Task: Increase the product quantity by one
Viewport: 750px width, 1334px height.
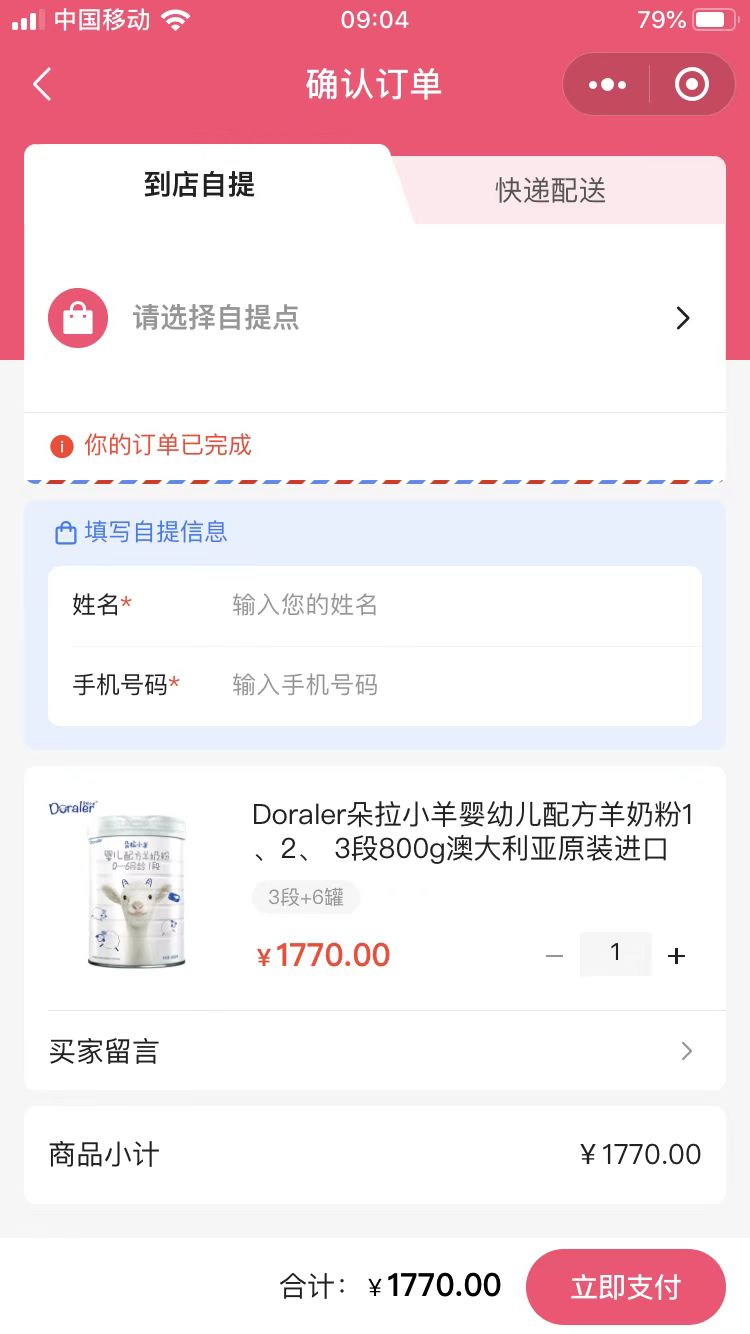Action: coord(677,956)
